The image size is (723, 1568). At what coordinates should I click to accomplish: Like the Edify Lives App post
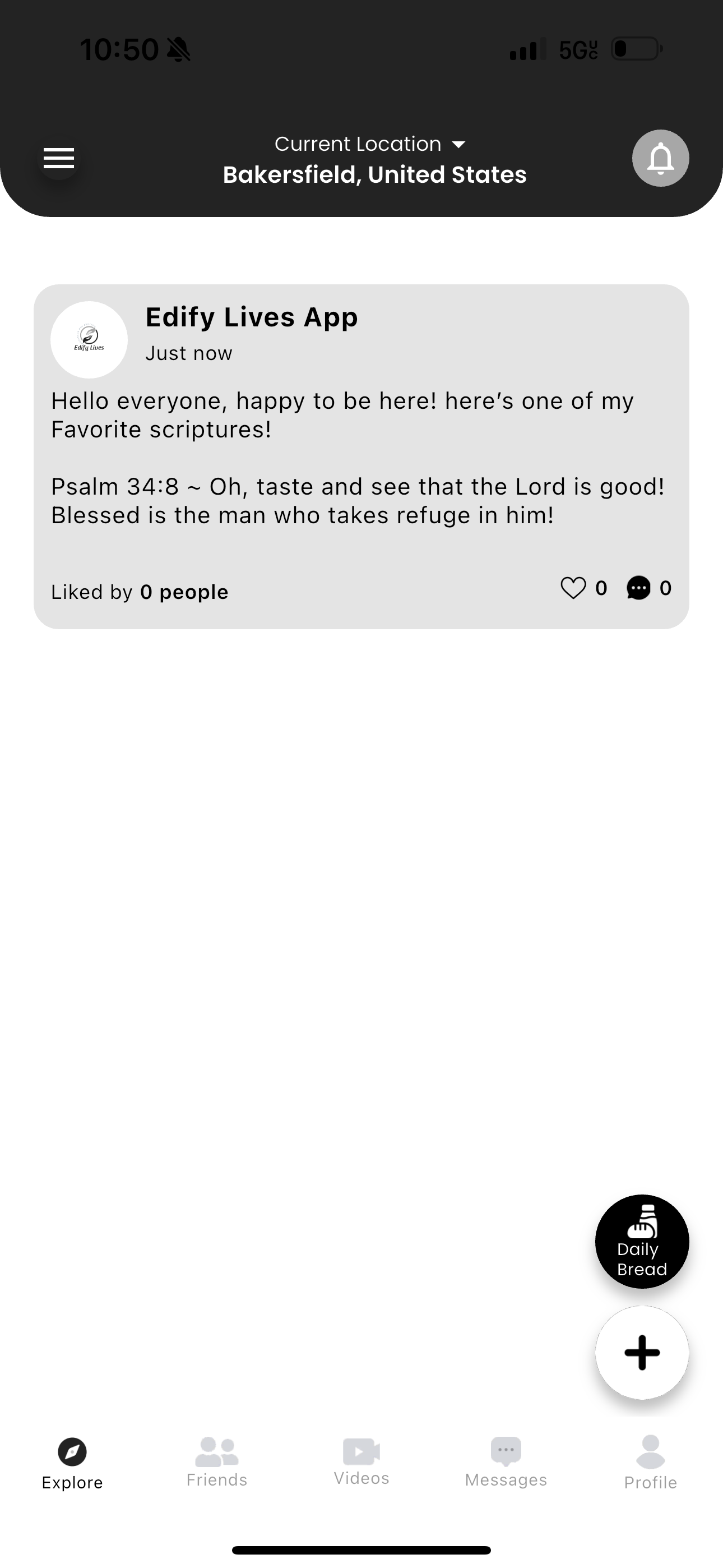coord(573,588)
